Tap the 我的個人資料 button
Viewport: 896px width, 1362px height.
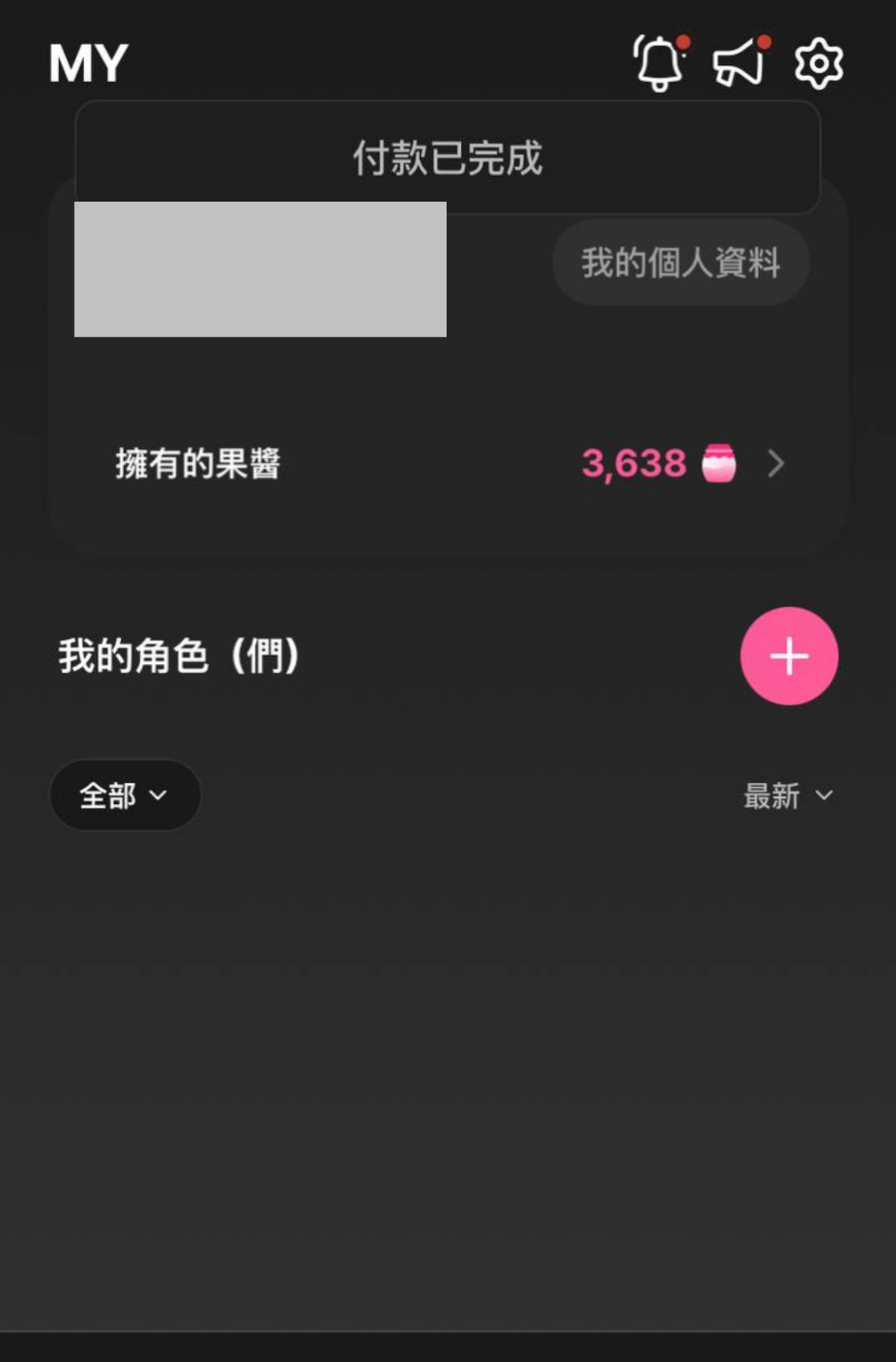[x=680, y=262]
